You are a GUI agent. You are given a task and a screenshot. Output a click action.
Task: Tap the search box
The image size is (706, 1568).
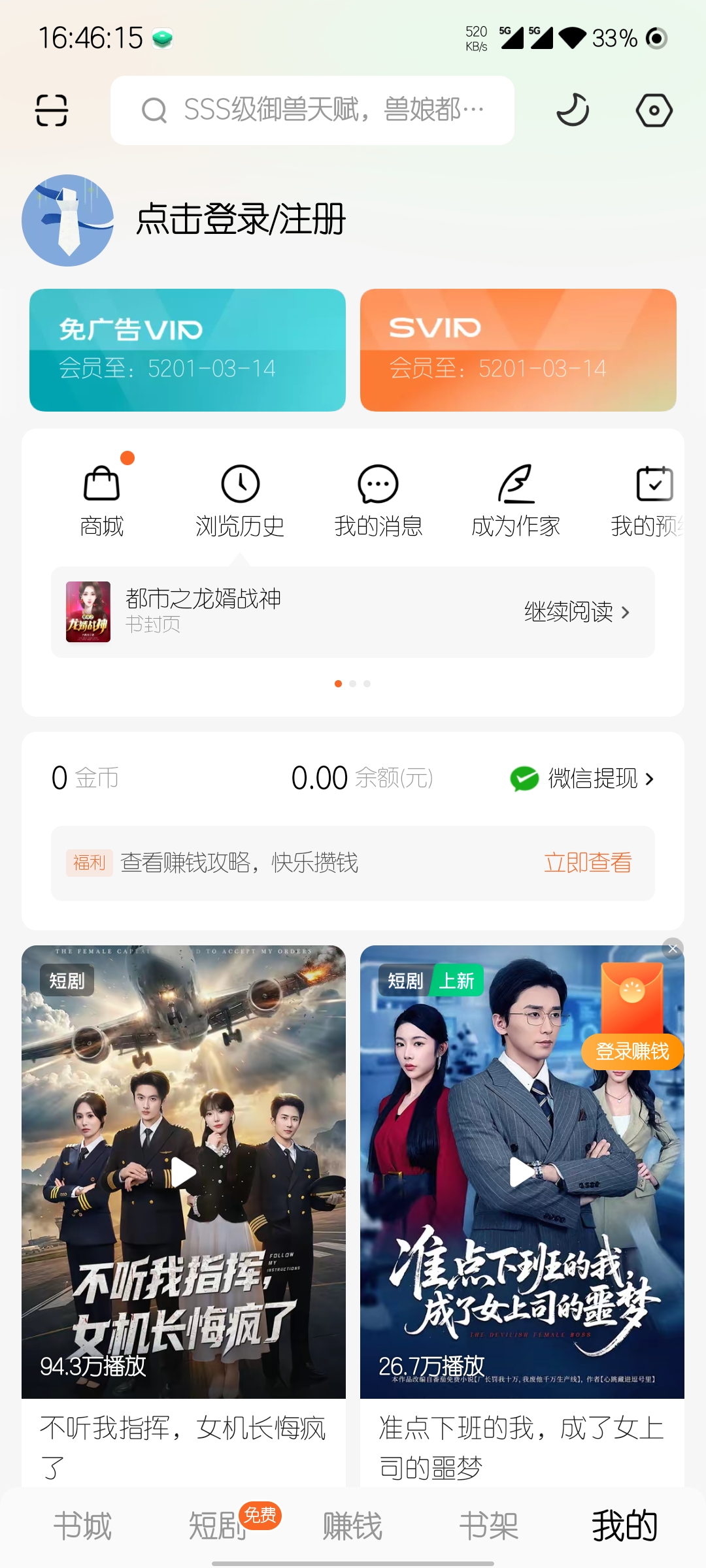[312, 110]
